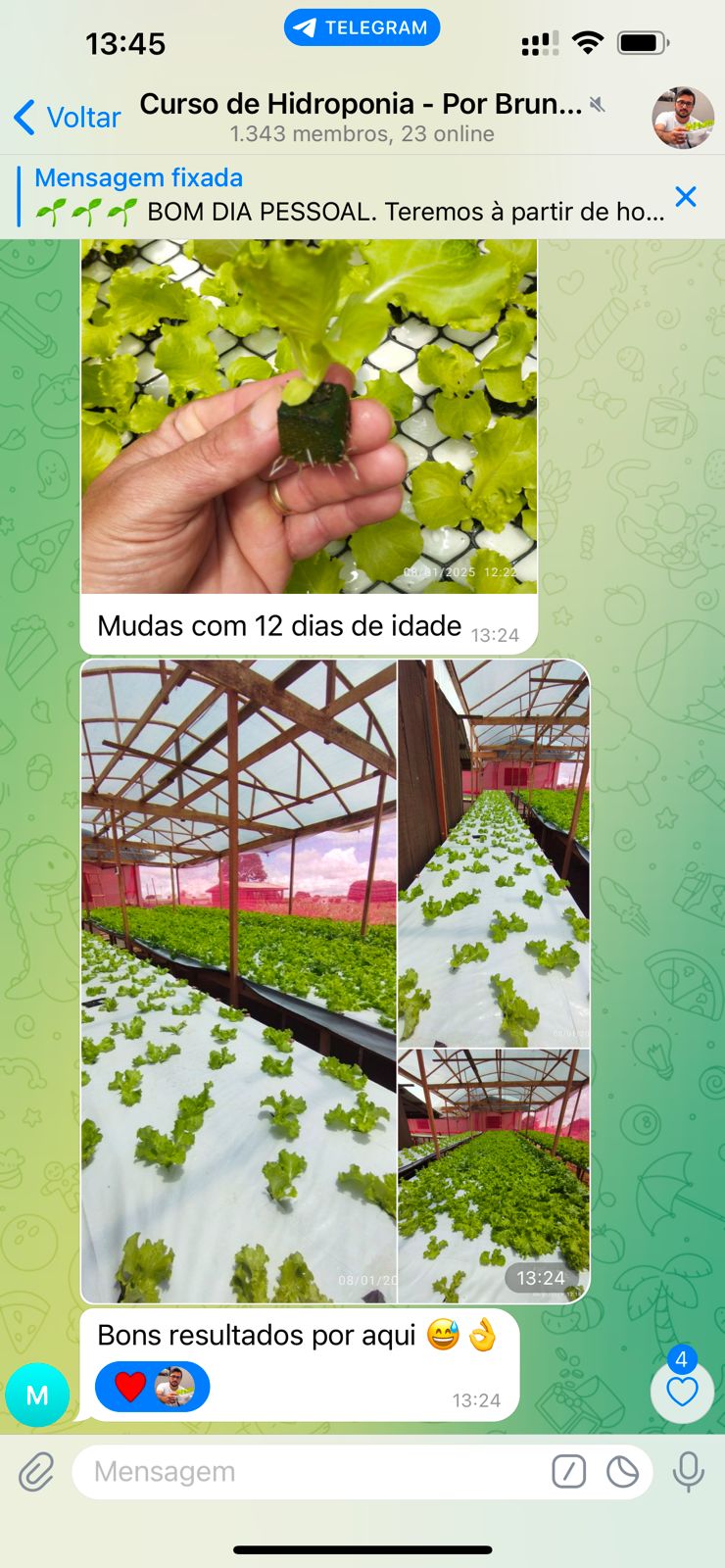The image size is (725, 1568).
Task: Attach a file with the paperclip
Action: (x=36, y=1472)
